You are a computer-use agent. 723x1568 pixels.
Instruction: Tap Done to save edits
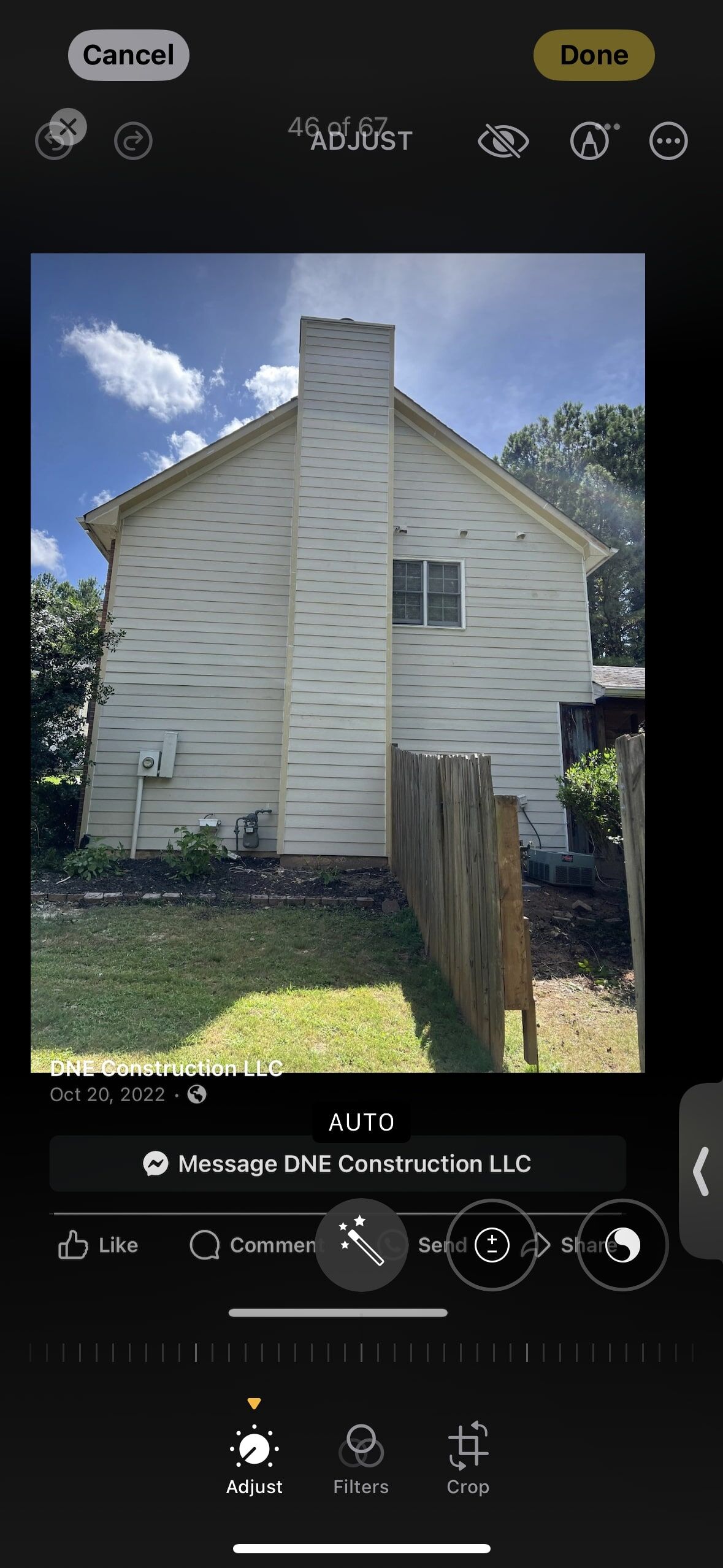594,55
